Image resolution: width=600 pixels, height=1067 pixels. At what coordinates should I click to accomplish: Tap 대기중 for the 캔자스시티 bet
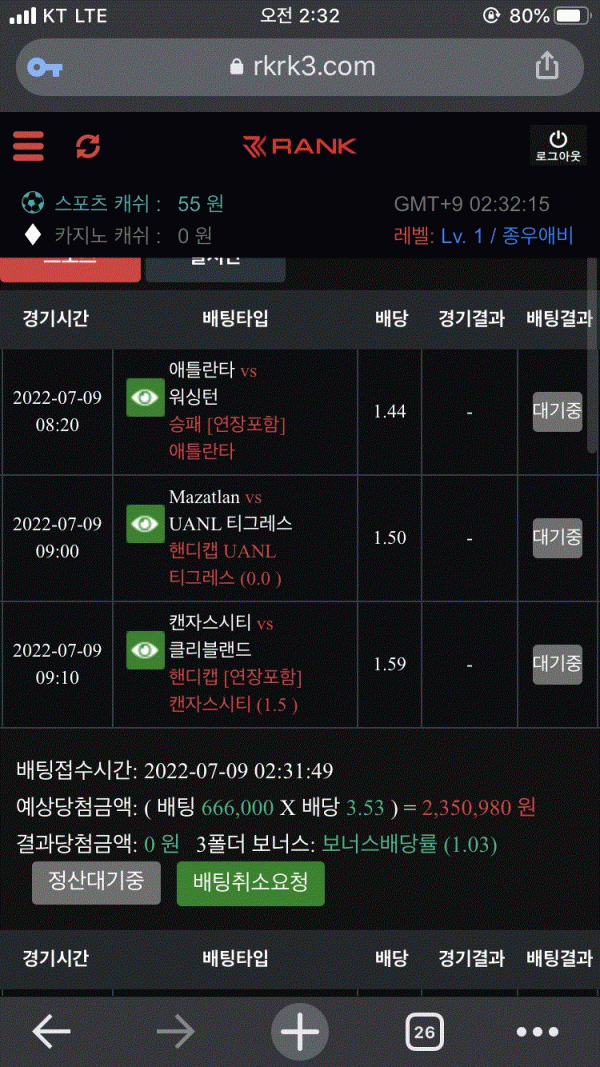(557, 663)
